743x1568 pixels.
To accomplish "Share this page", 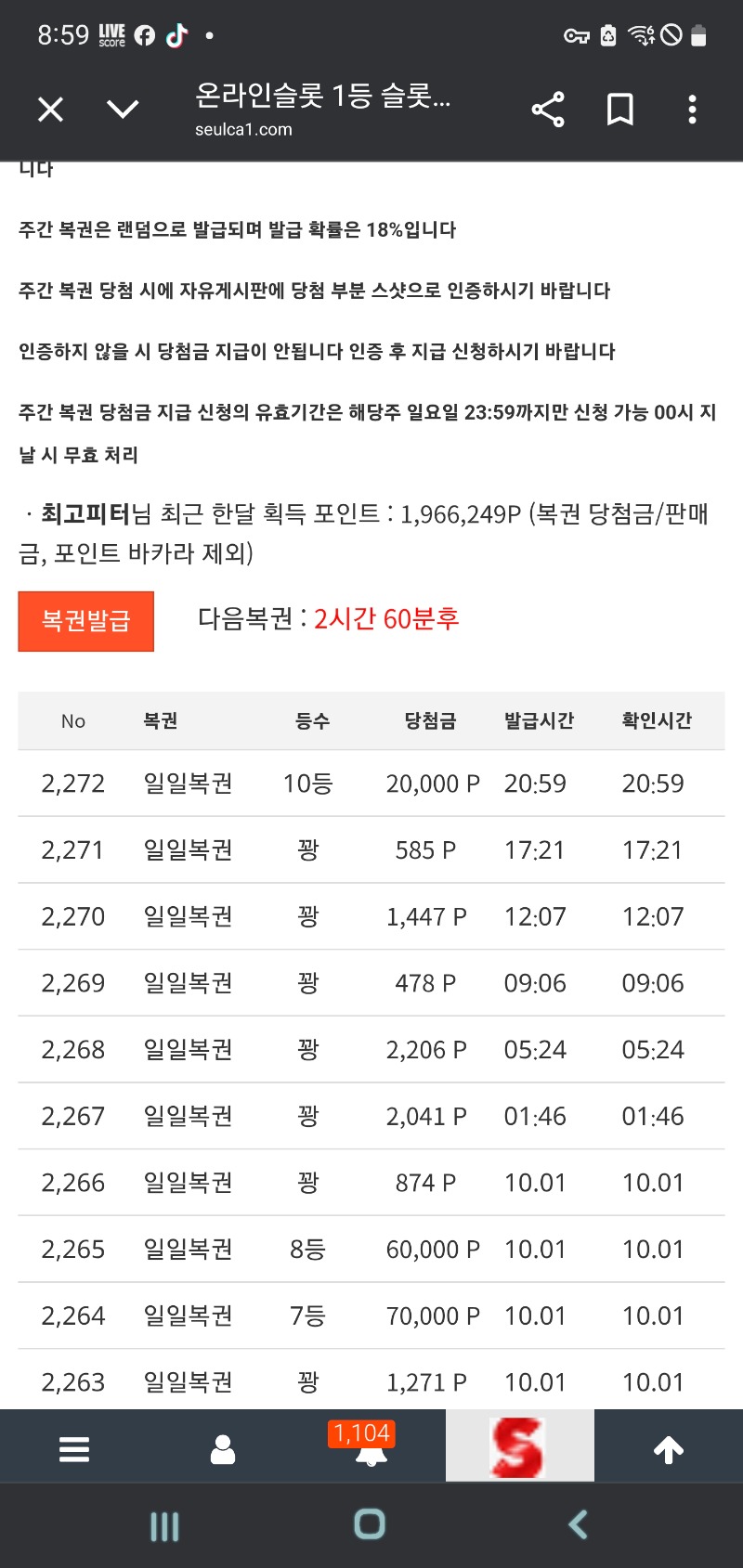I will [548, 110].
